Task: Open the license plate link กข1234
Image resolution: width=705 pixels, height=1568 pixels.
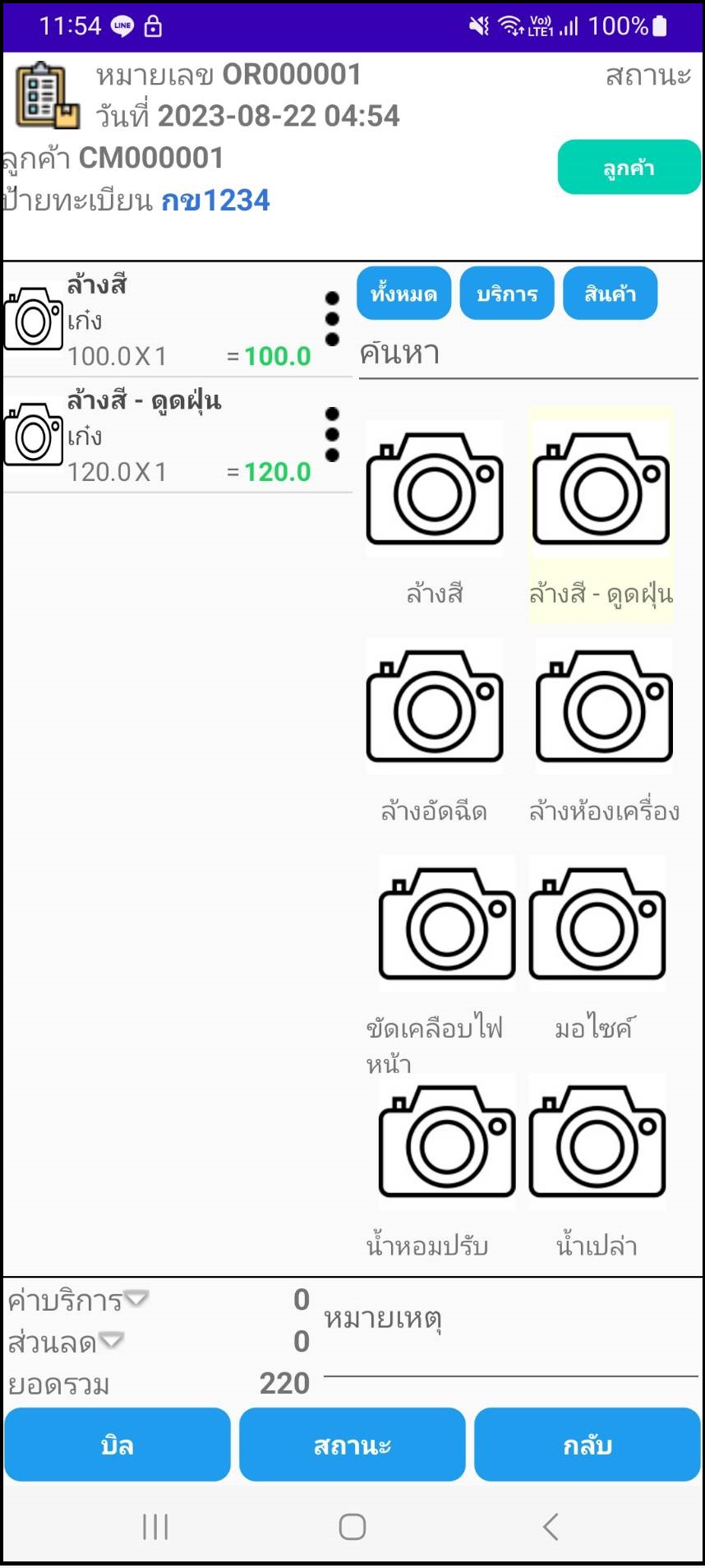Action: pos(215,201)
